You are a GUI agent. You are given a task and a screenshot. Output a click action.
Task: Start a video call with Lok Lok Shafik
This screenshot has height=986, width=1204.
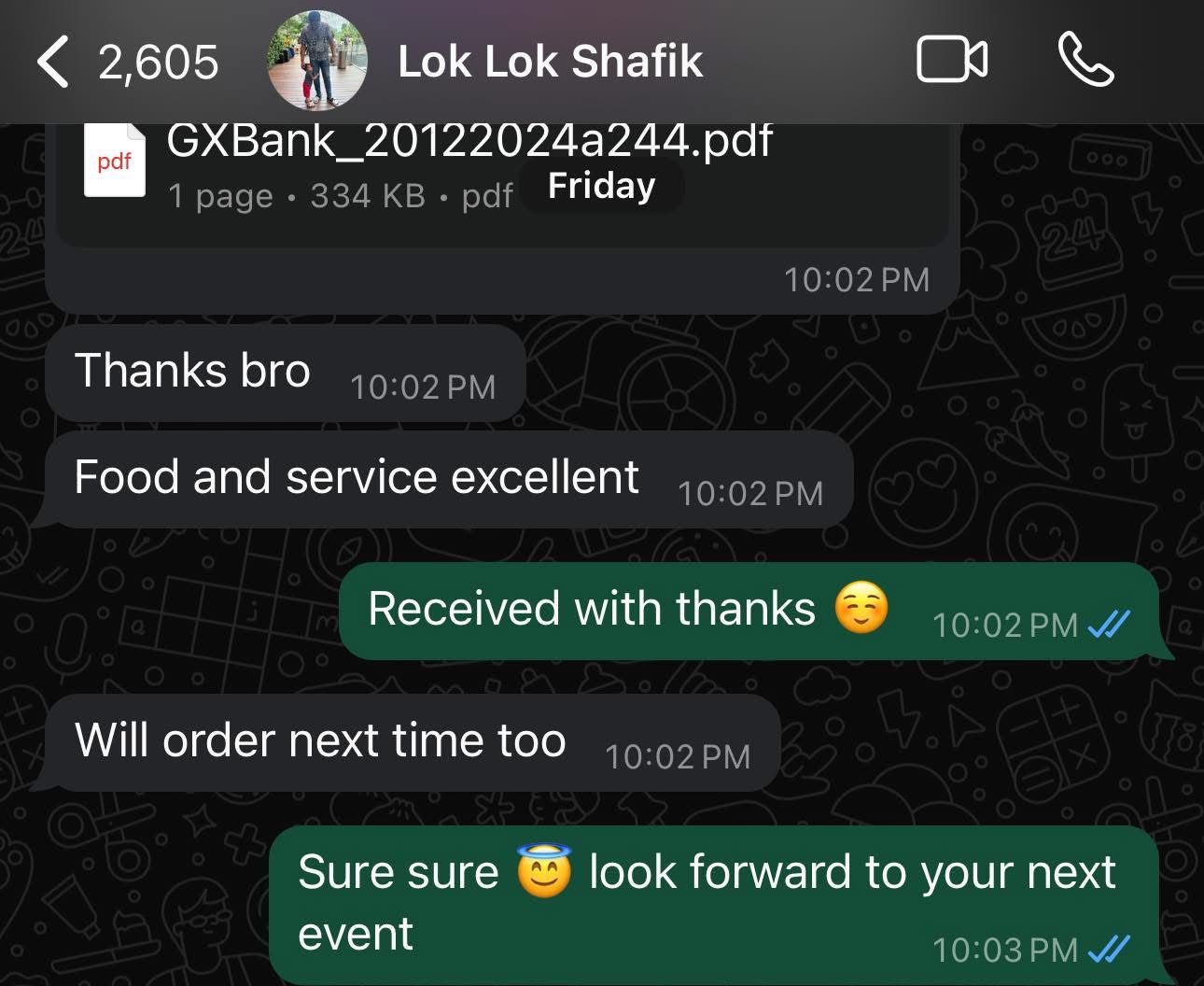pyautogui.click(x=952, y=61)
